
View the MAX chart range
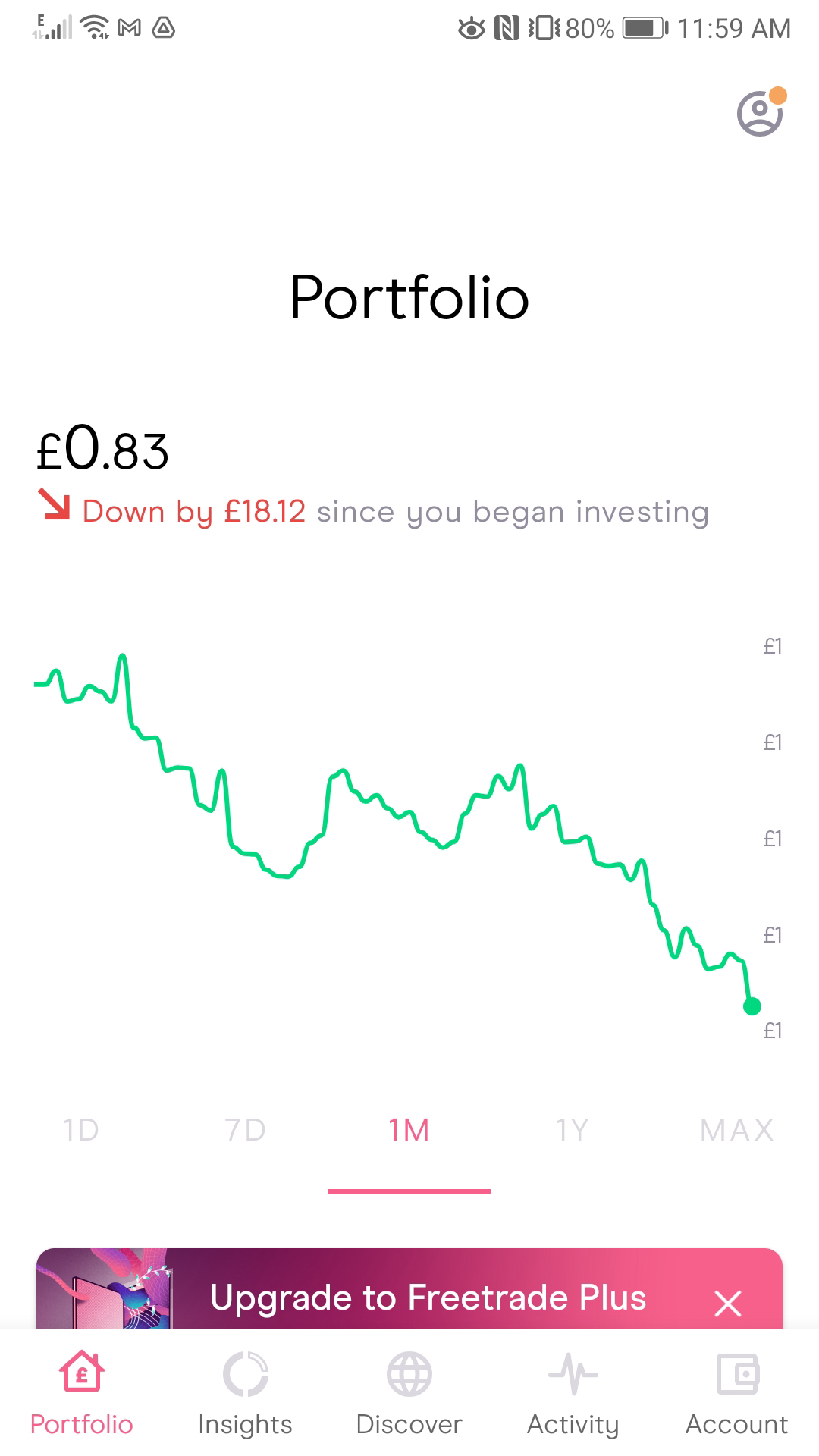click(x=736, y=1130)
